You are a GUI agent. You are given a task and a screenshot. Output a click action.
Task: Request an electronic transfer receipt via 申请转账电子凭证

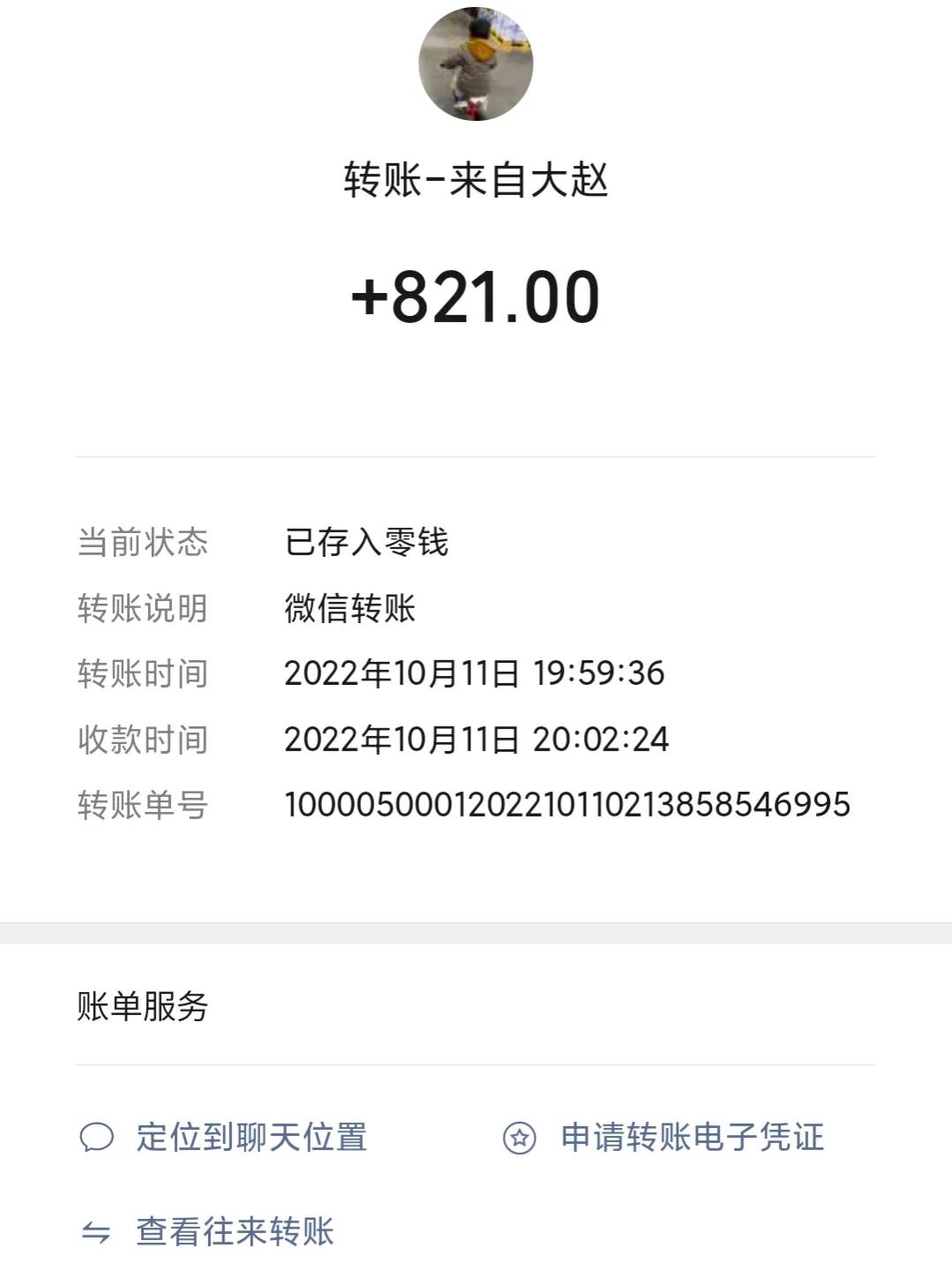(691, 1139)
